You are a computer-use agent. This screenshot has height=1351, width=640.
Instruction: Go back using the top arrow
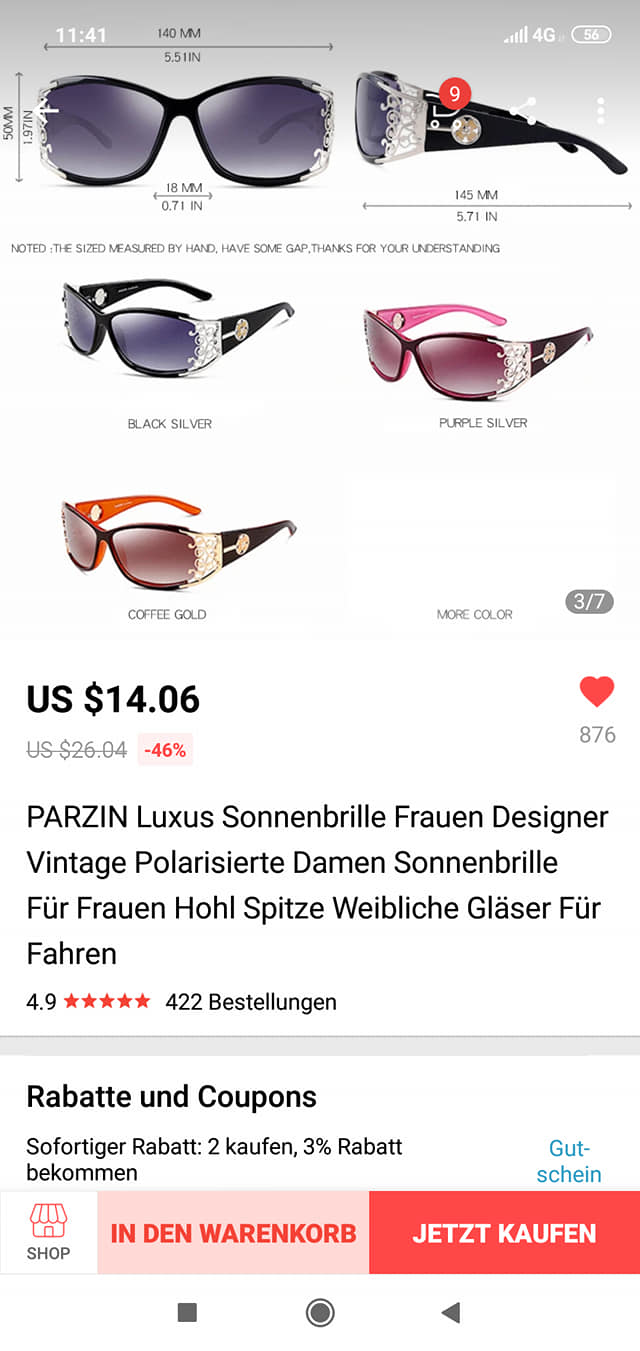[x=47, y=110]
